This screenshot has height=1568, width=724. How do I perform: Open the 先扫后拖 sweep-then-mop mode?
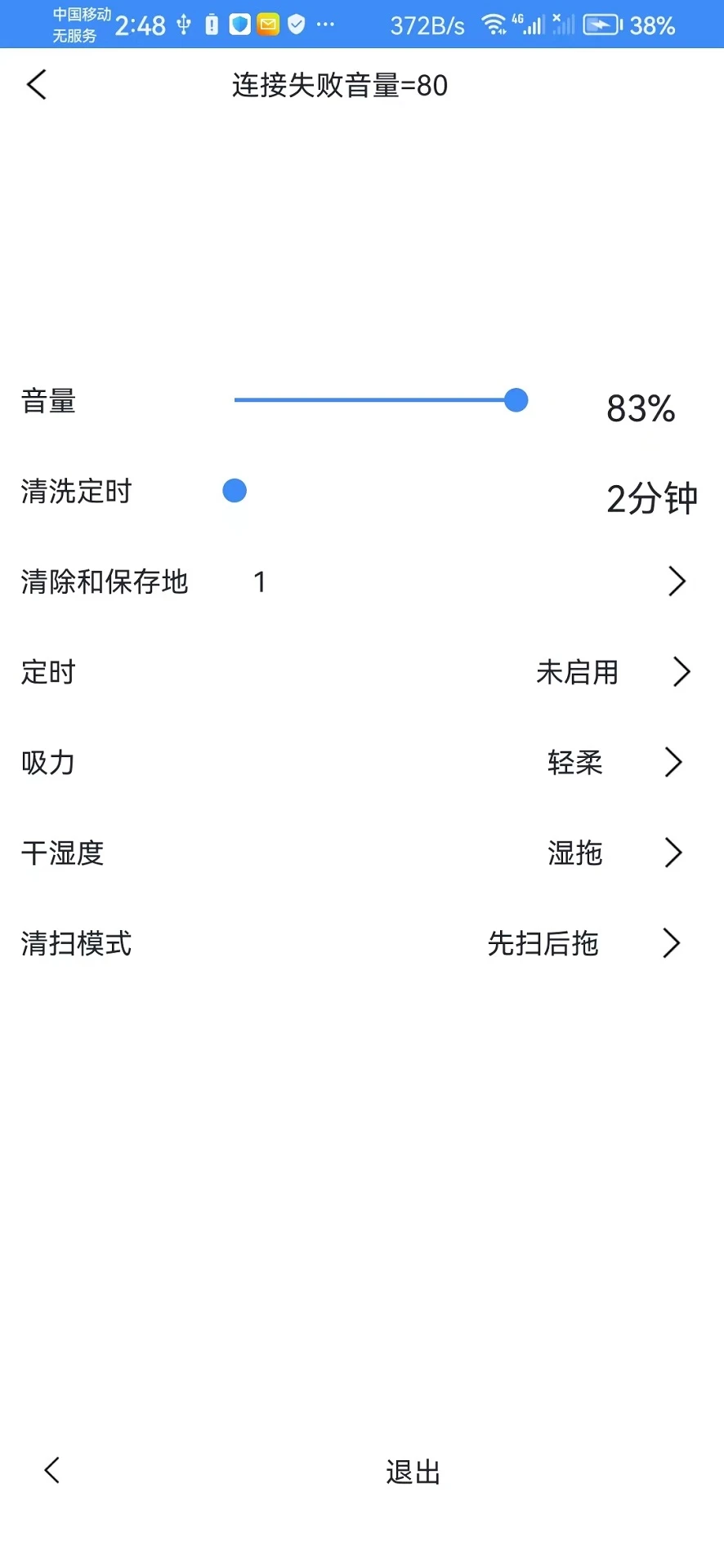pyautogui.click(x=542, y=943)
